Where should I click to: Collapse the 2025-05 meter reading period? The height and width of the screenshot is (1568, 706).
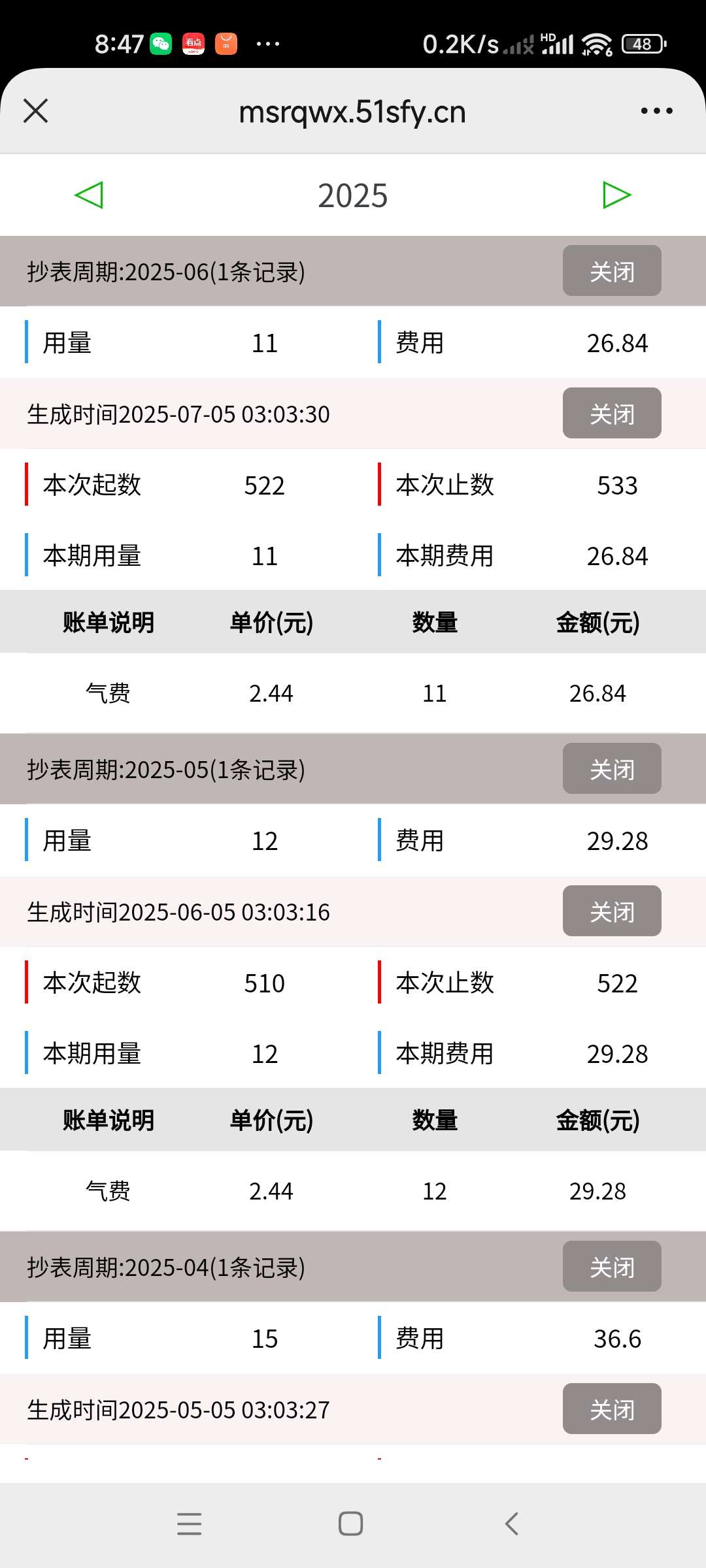coord(612,768)
